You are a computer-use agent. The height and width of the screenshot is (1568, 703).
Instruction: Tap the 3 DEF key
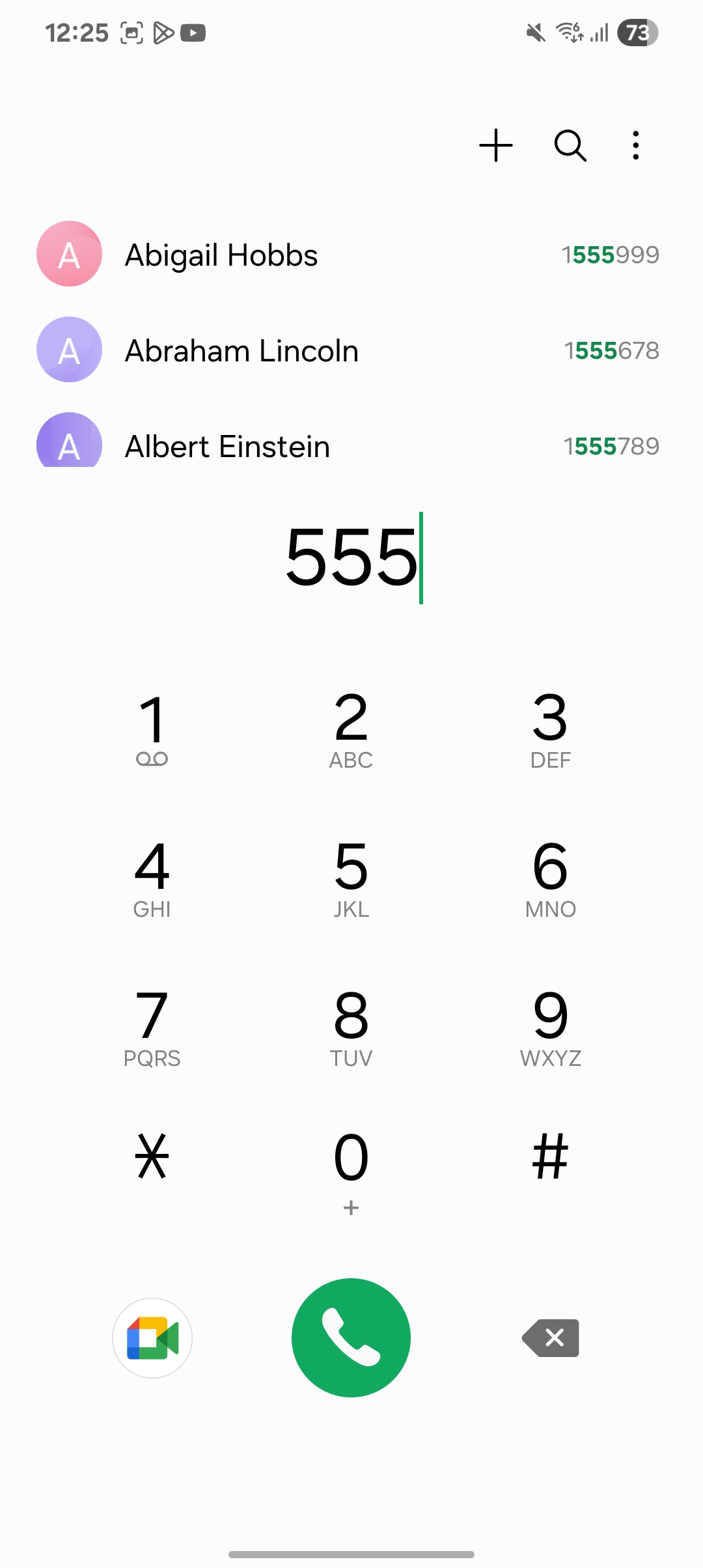[551, 730]
